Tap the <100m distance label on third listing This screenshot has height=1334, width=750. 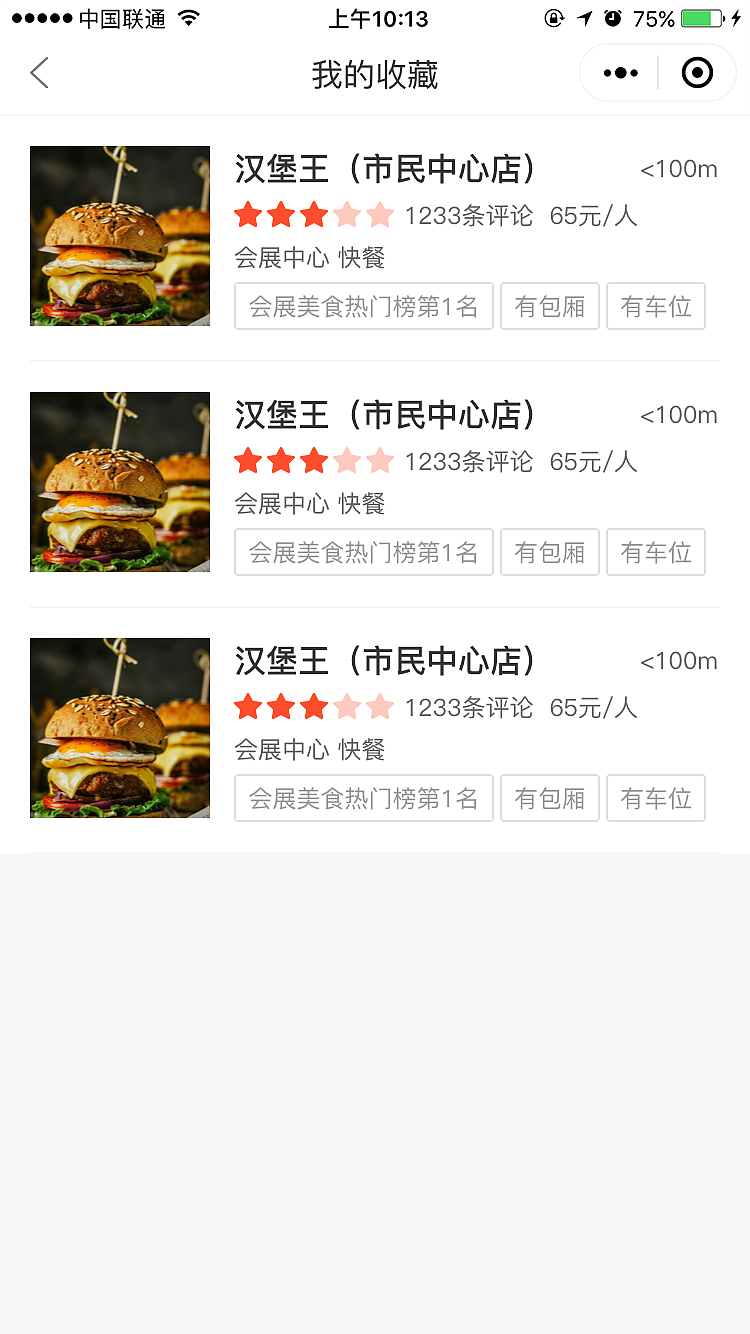(x=679, y=661)
